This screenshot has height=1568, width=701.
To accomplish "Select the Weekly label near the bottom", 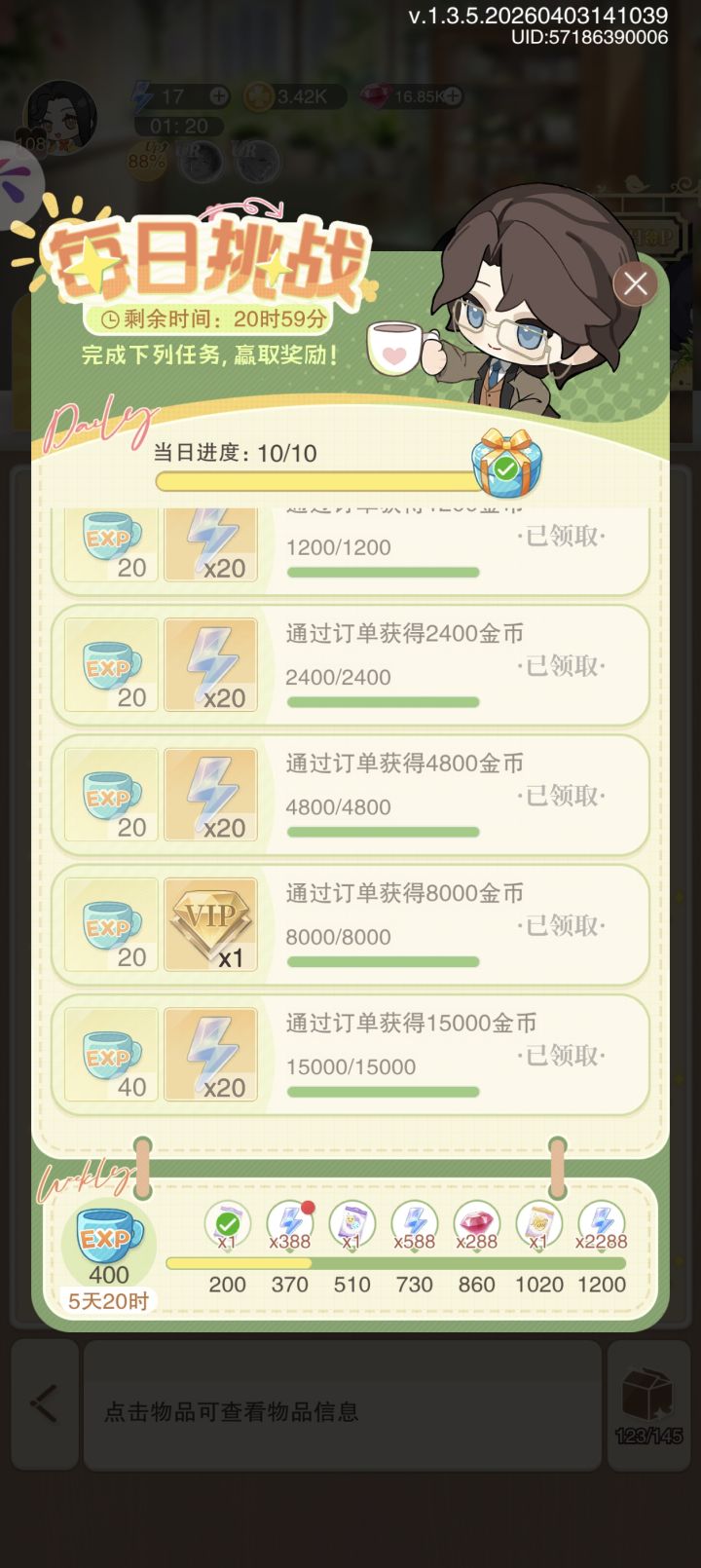I will click(83, 1178).
